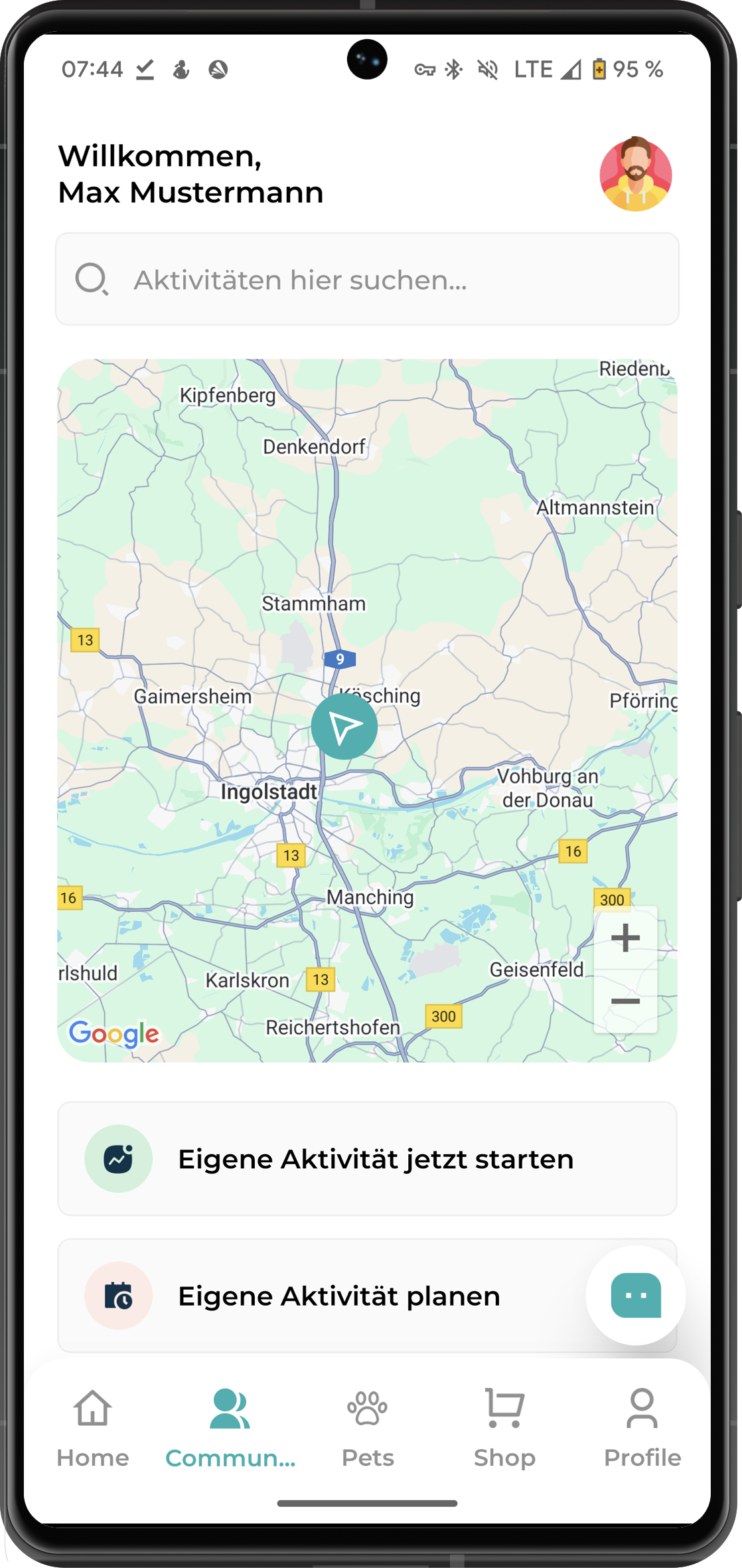Switch to the Home tab
742x1568 pixels.
point(93,1427)
